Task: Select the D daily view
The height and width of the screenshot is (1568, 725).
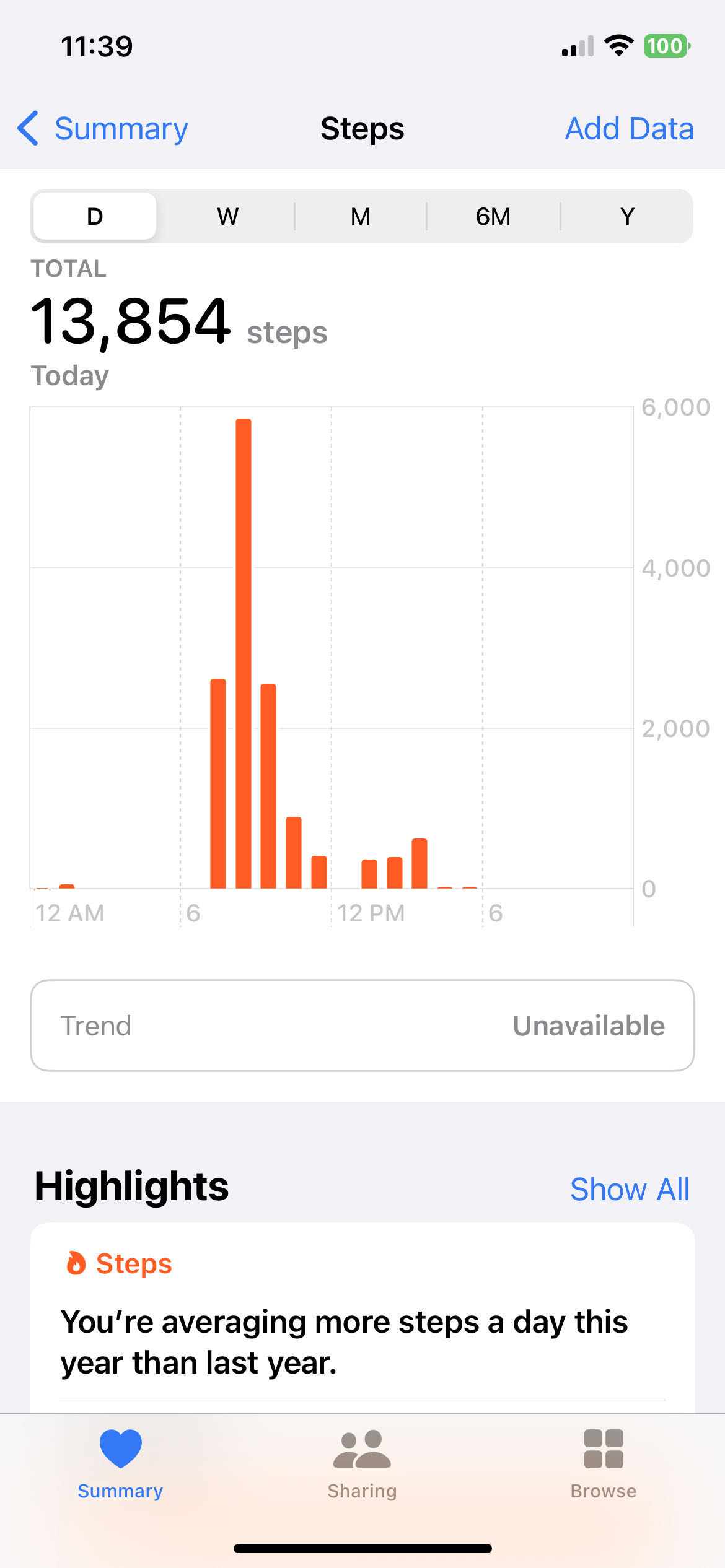Action: click(95, 216)
